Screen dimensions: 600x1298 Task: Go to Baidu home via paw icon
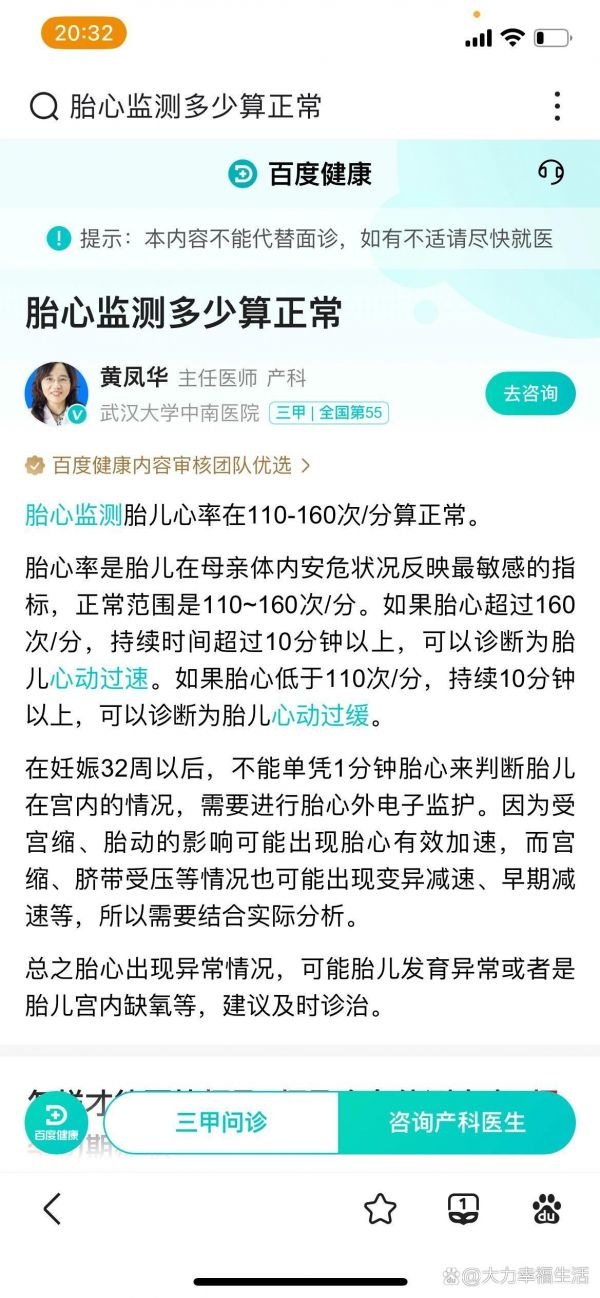546,1209
